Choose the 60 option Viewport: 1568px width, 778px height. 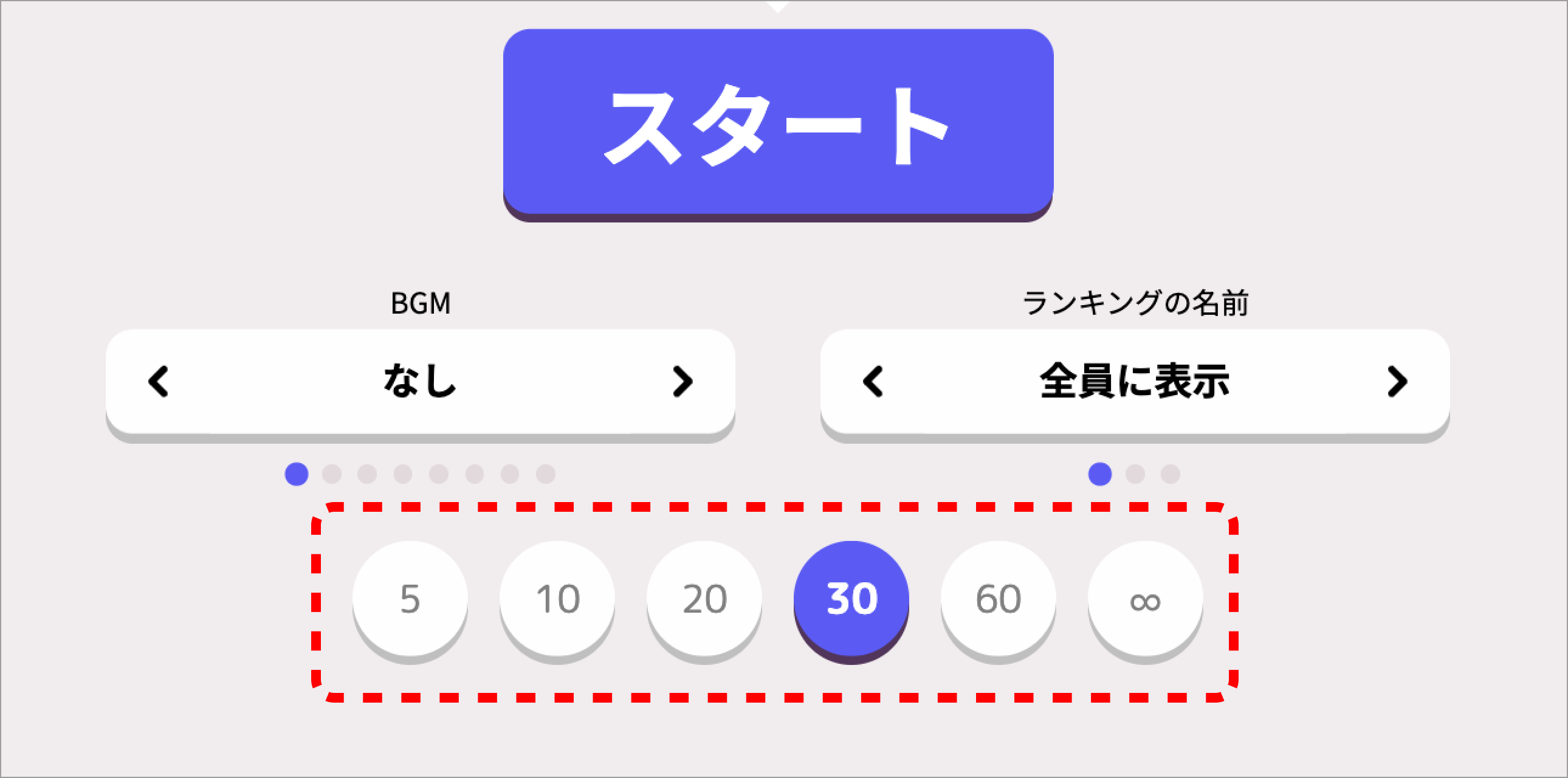pos(999,599)
